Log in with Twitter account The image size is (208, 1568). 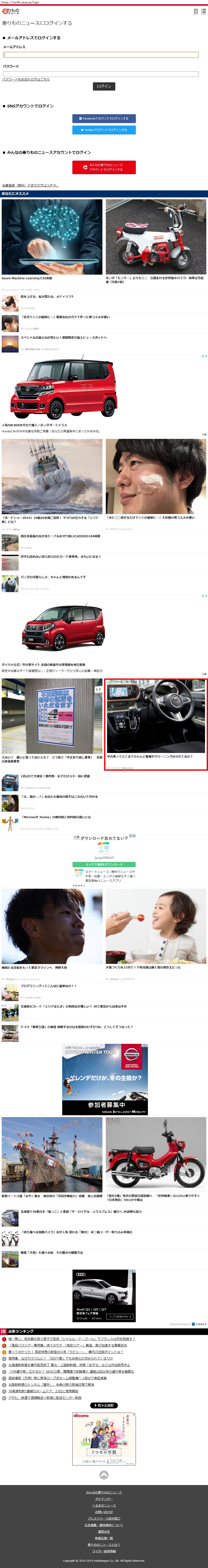coord(104,130)
